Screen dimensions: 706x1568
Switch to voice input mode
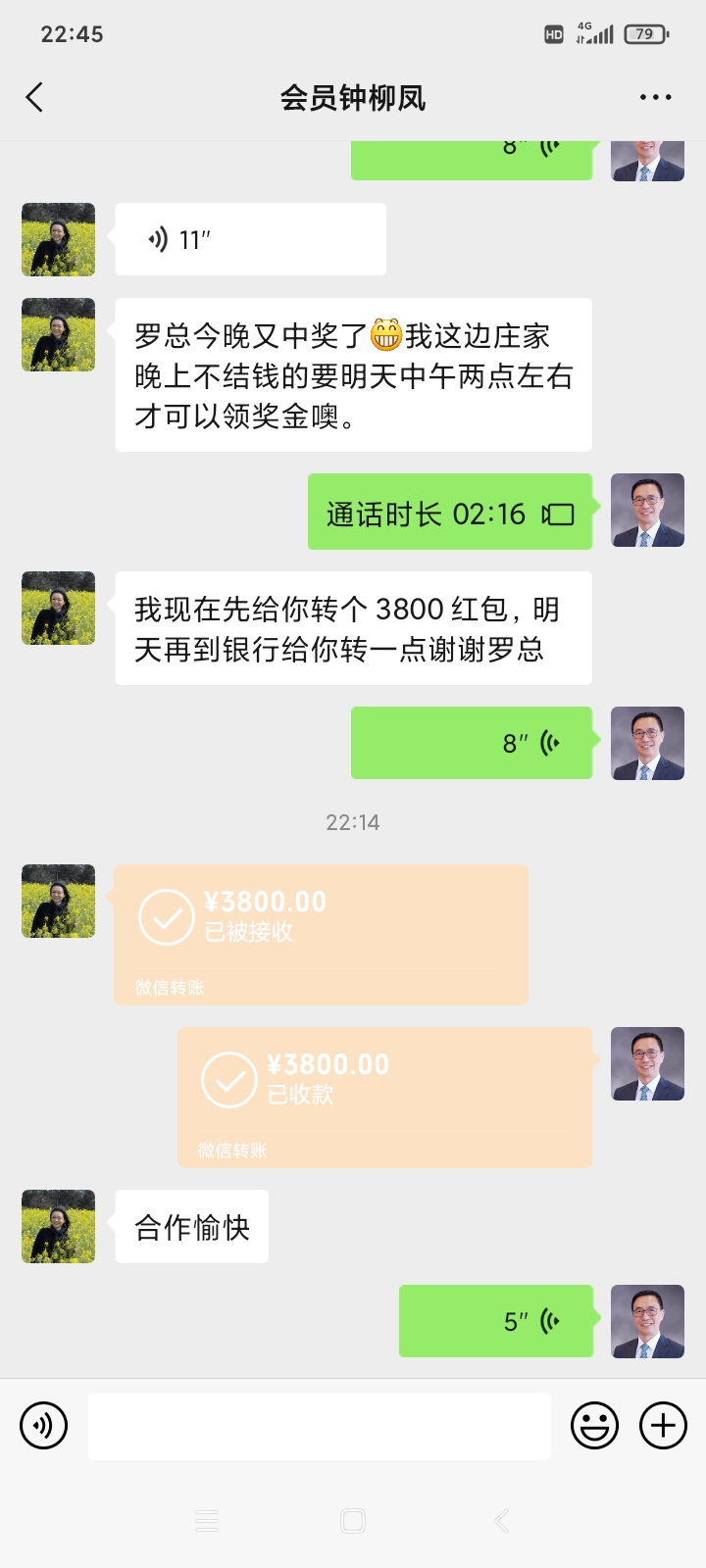point(44,1425)
